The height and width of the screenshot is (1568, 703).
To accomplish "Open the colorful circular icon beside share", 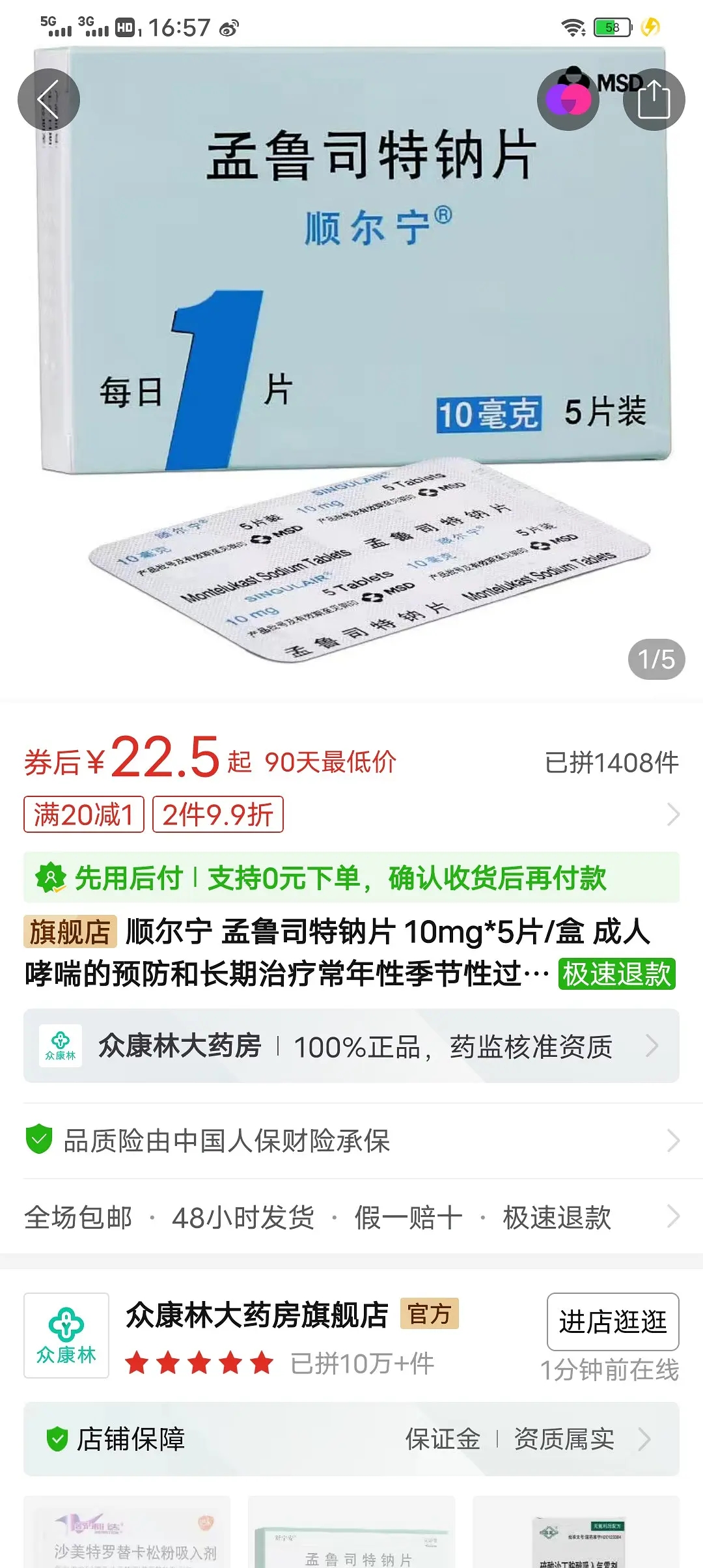I will (568, 100).
